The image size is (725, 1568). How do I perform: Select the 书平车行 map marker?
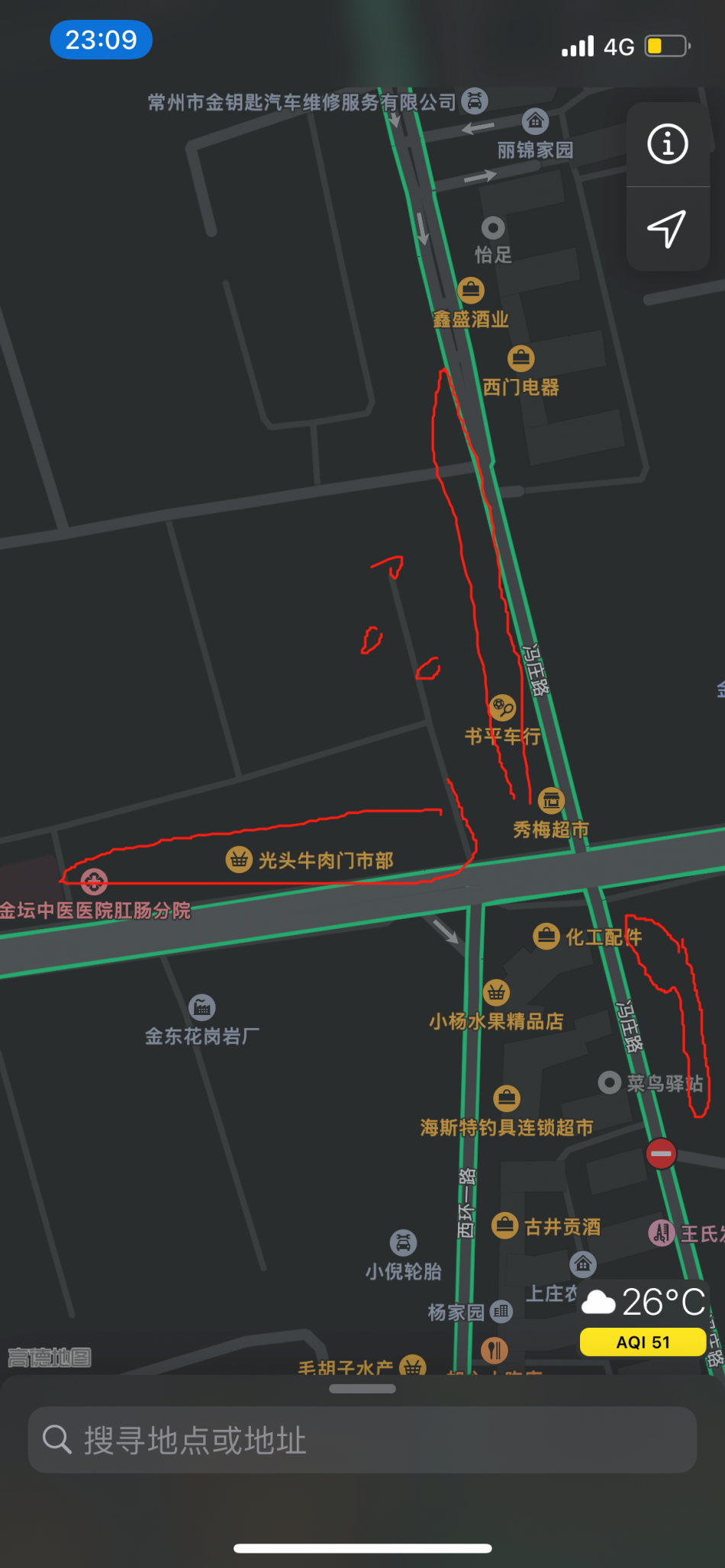coord(502,708)
